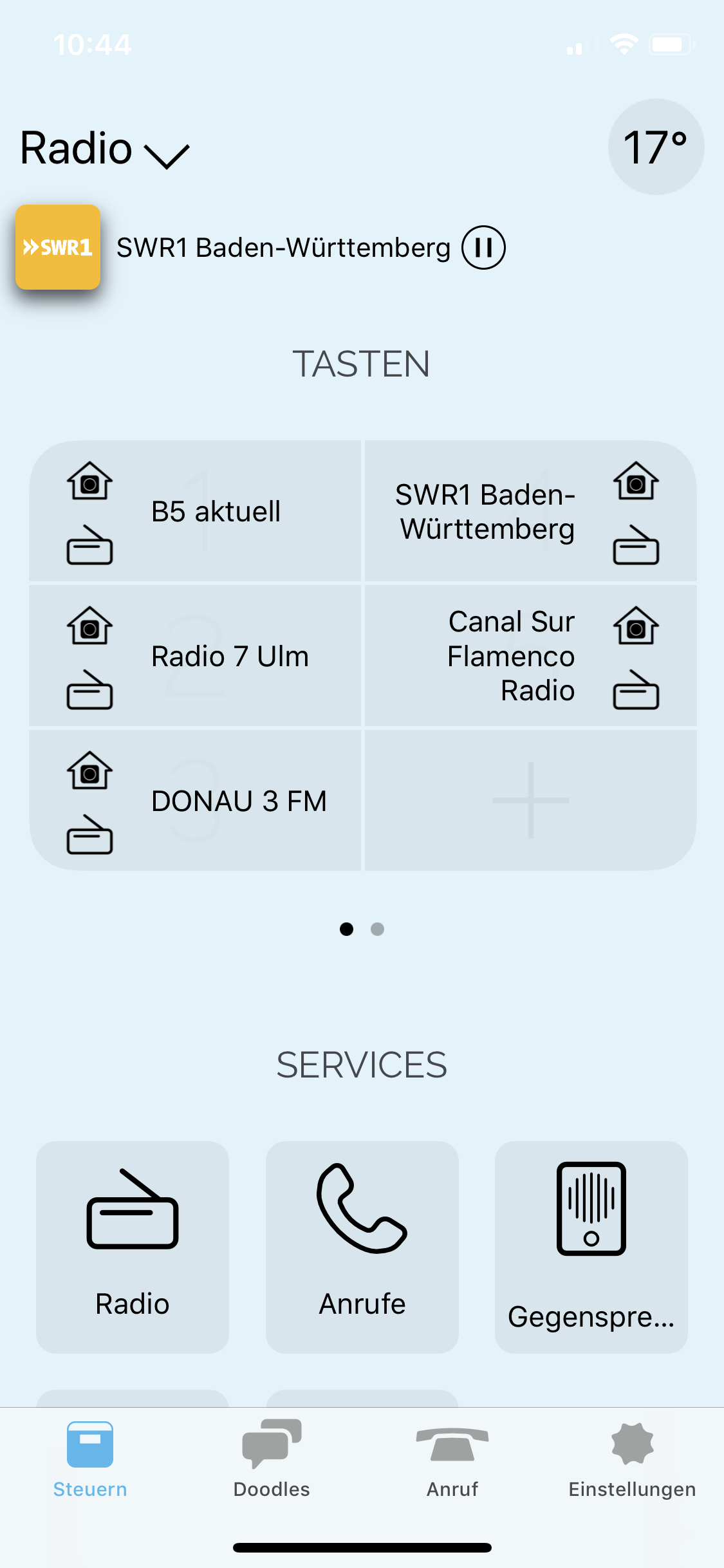Jump to second page of keys

tap(378, 929)
